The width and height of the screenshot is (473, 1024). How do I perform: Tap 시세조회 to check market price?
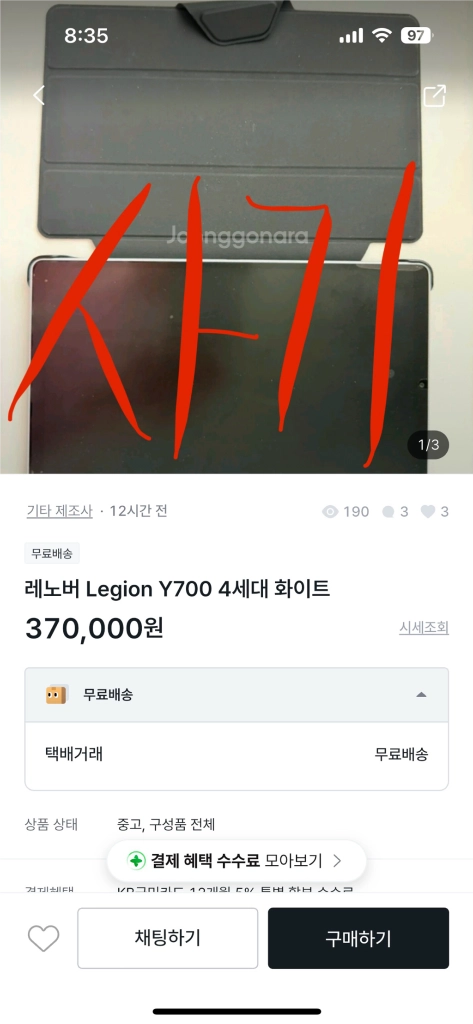coord(424,628)
